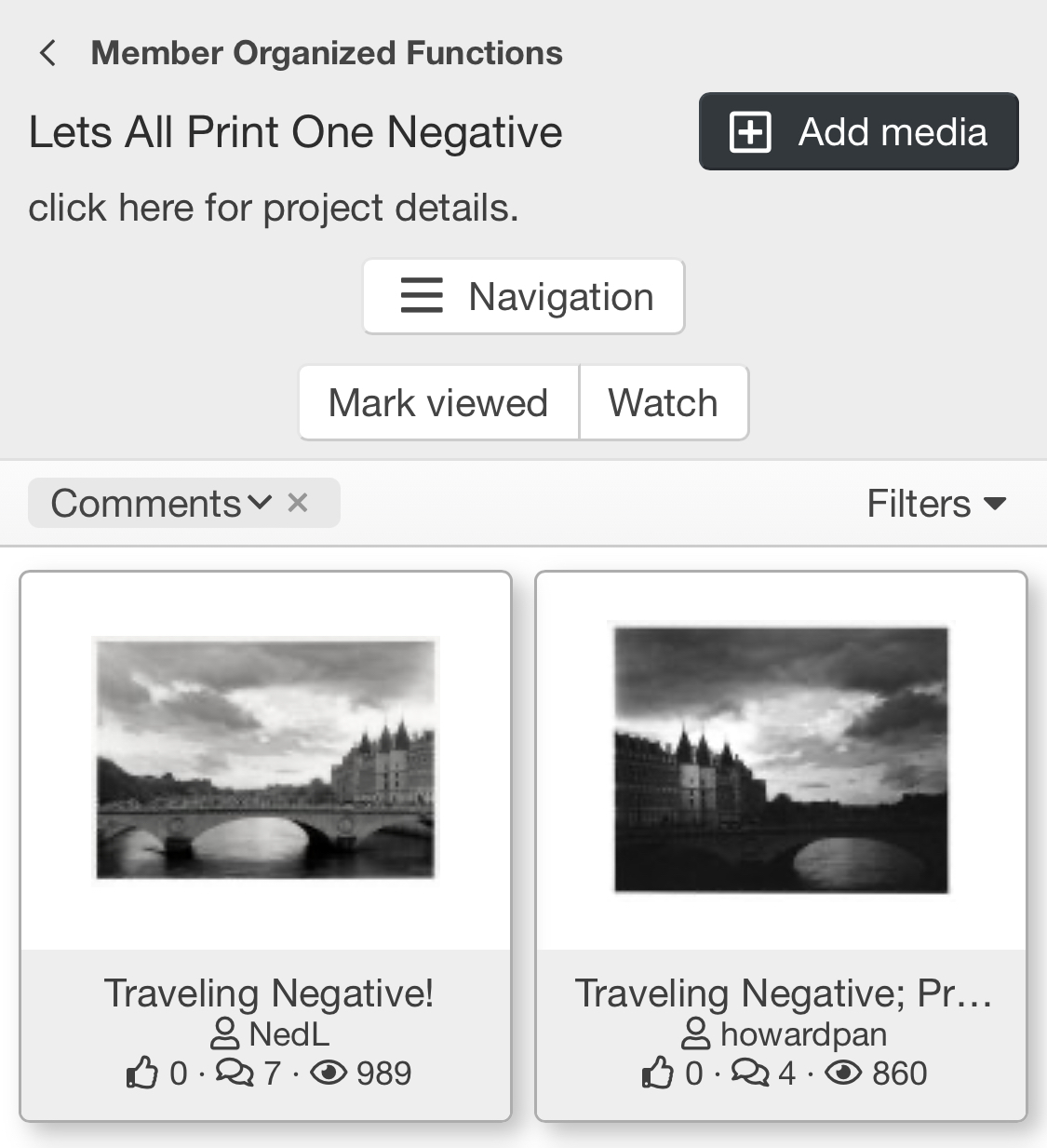Expand the Comments sort dropdown
This screenshot has height=1148, width=1047.
click(x=161, y=504)
